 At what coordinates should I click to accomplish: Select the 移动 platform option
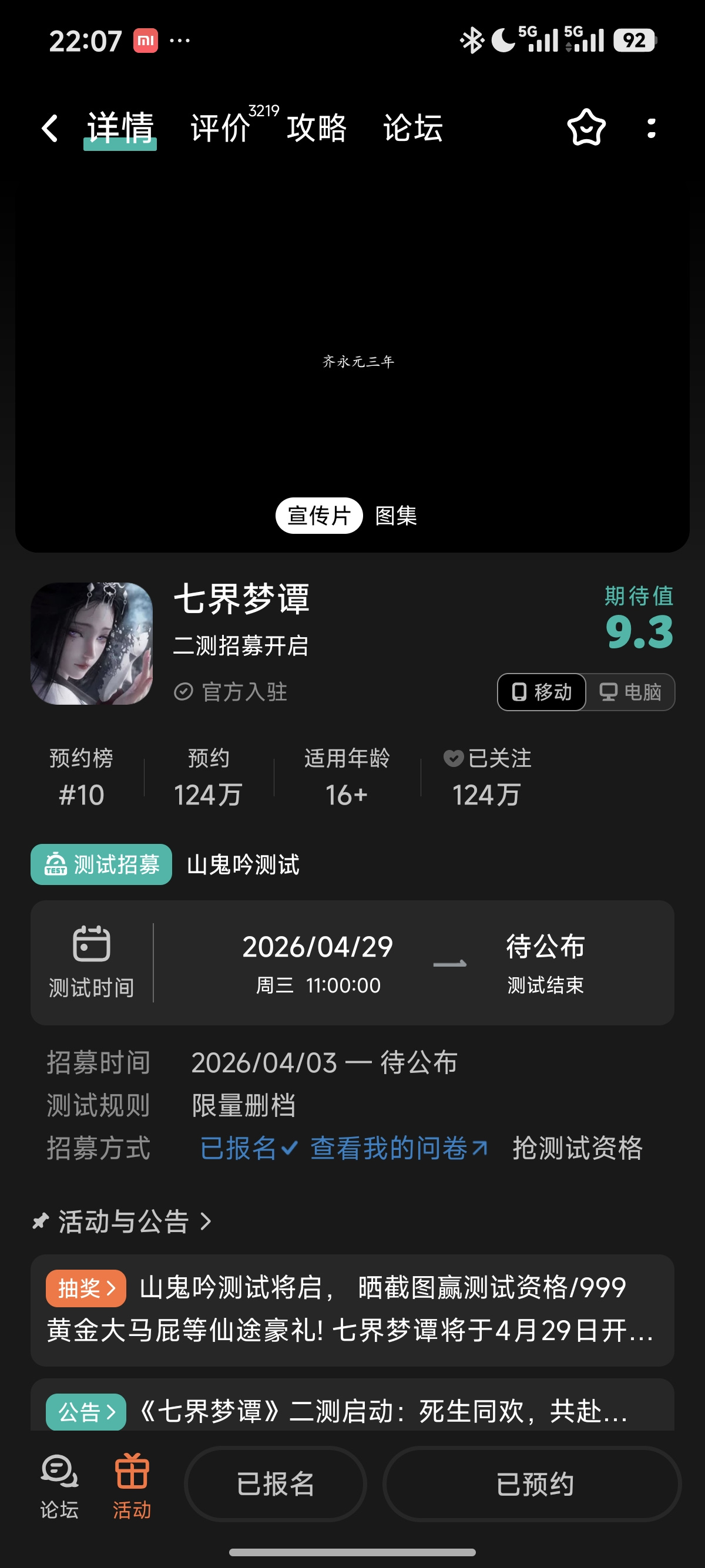(x=542, y=692)
